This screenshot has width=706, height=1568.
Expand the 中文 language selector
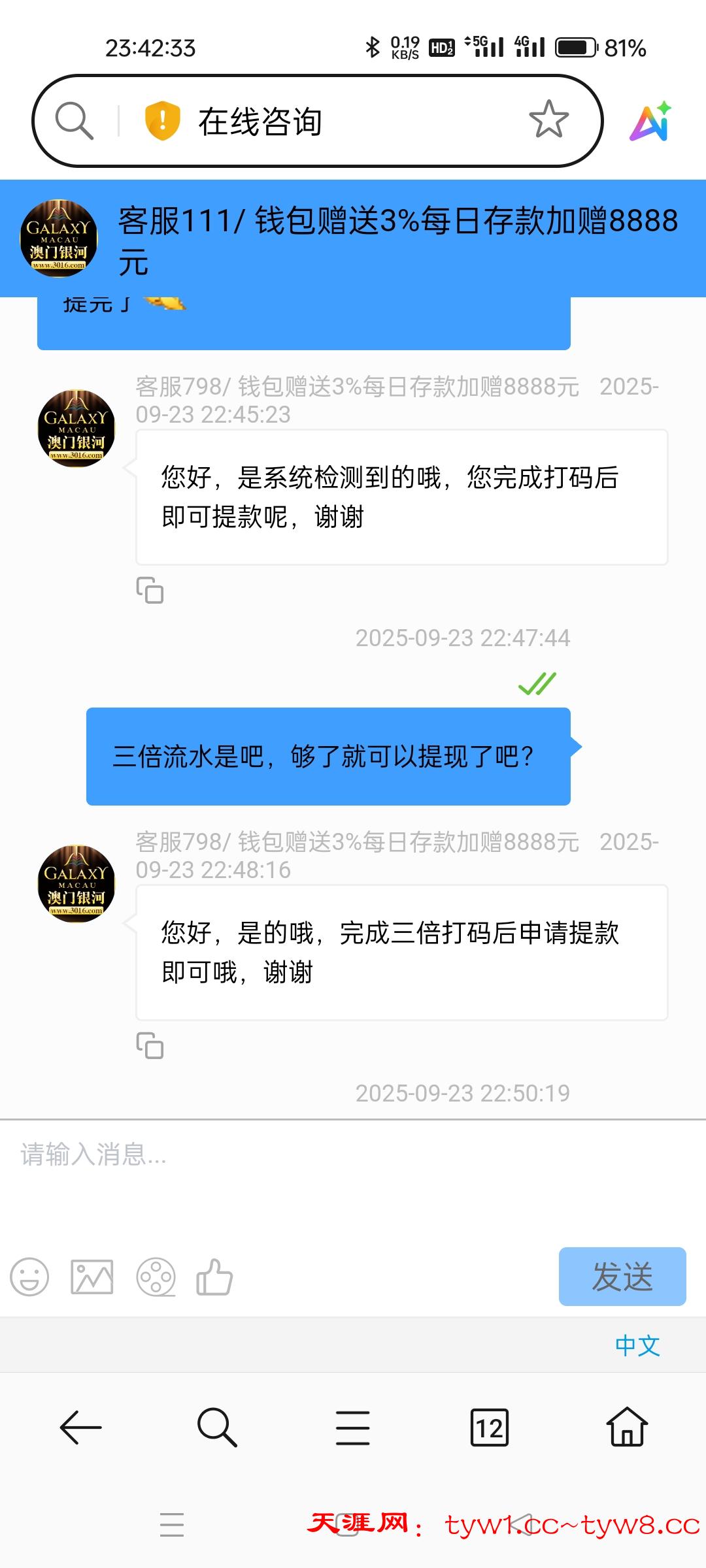coord(639,1345)
